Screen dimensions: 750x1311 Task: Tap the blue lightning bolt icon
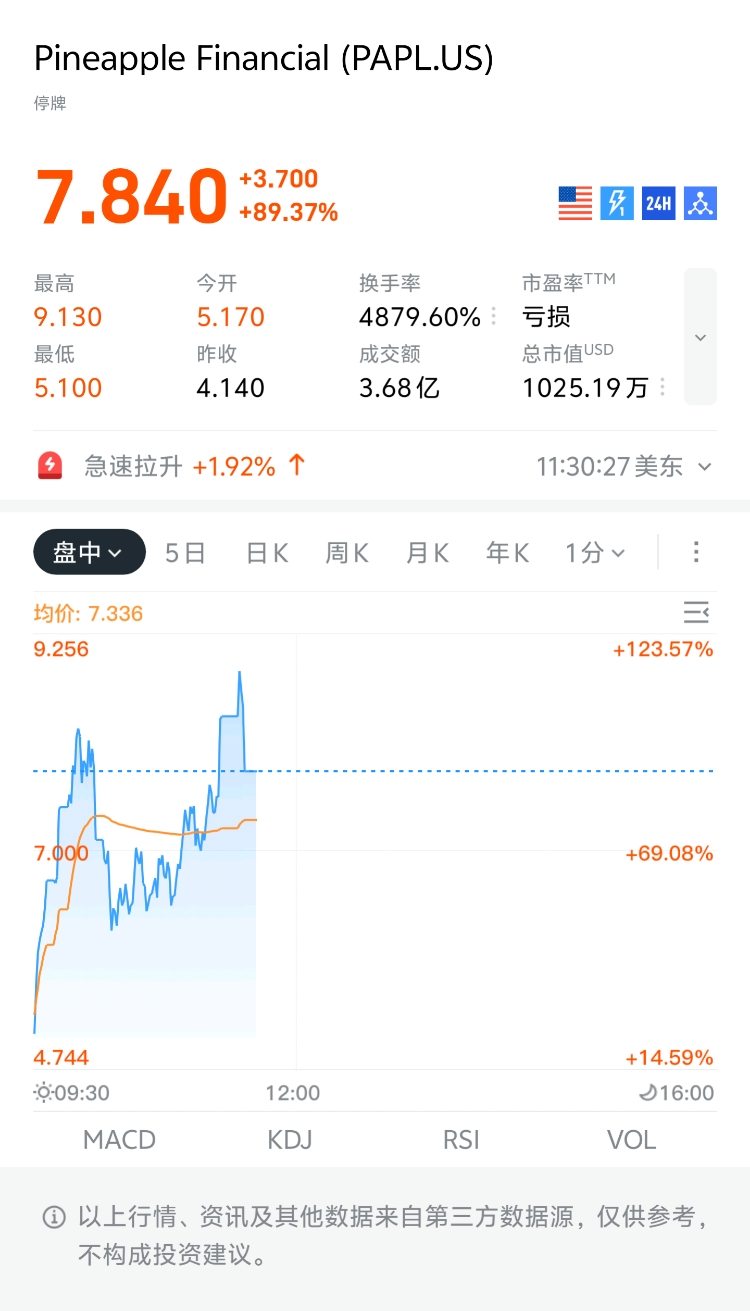[617, 204]
